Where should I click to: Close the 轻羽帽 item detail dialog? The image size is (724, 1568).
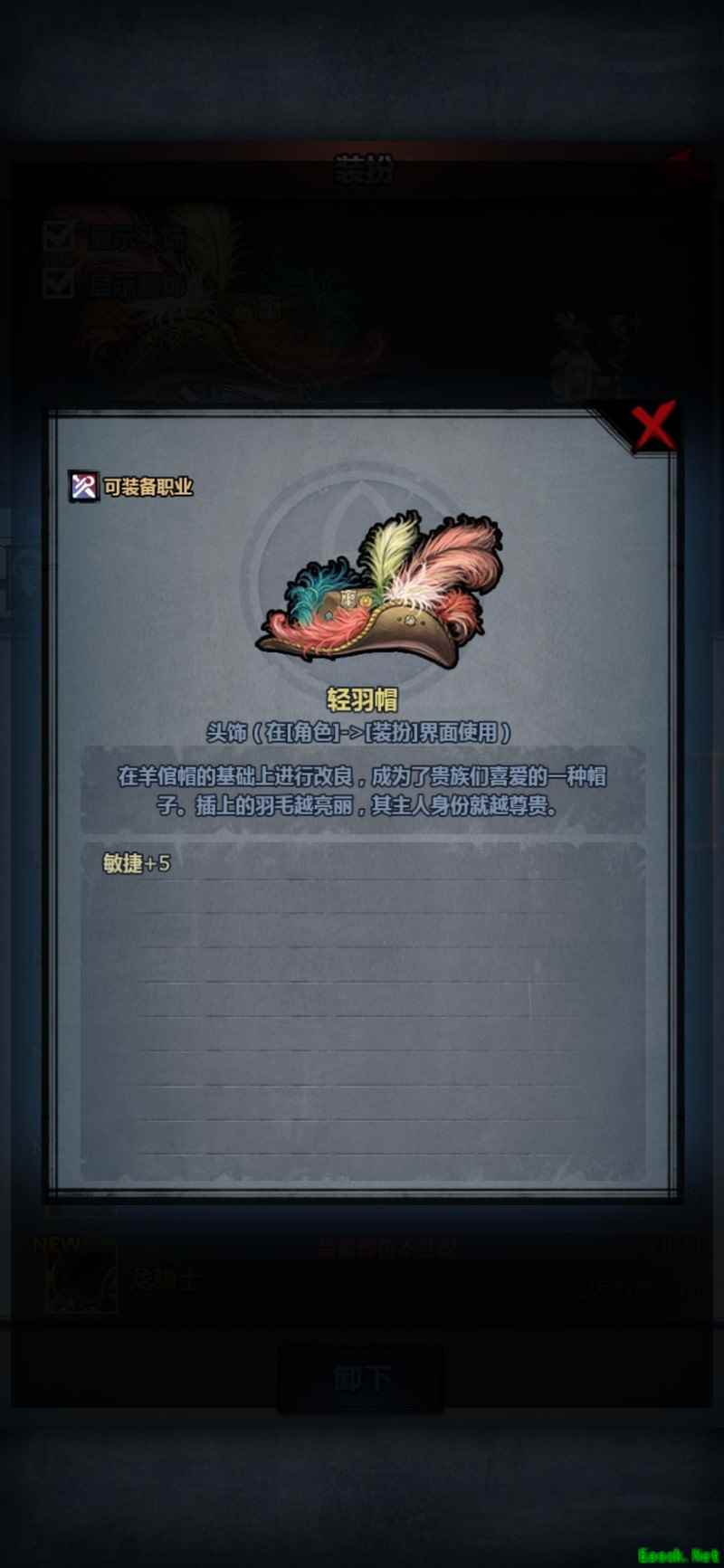(x=653, y=426)
